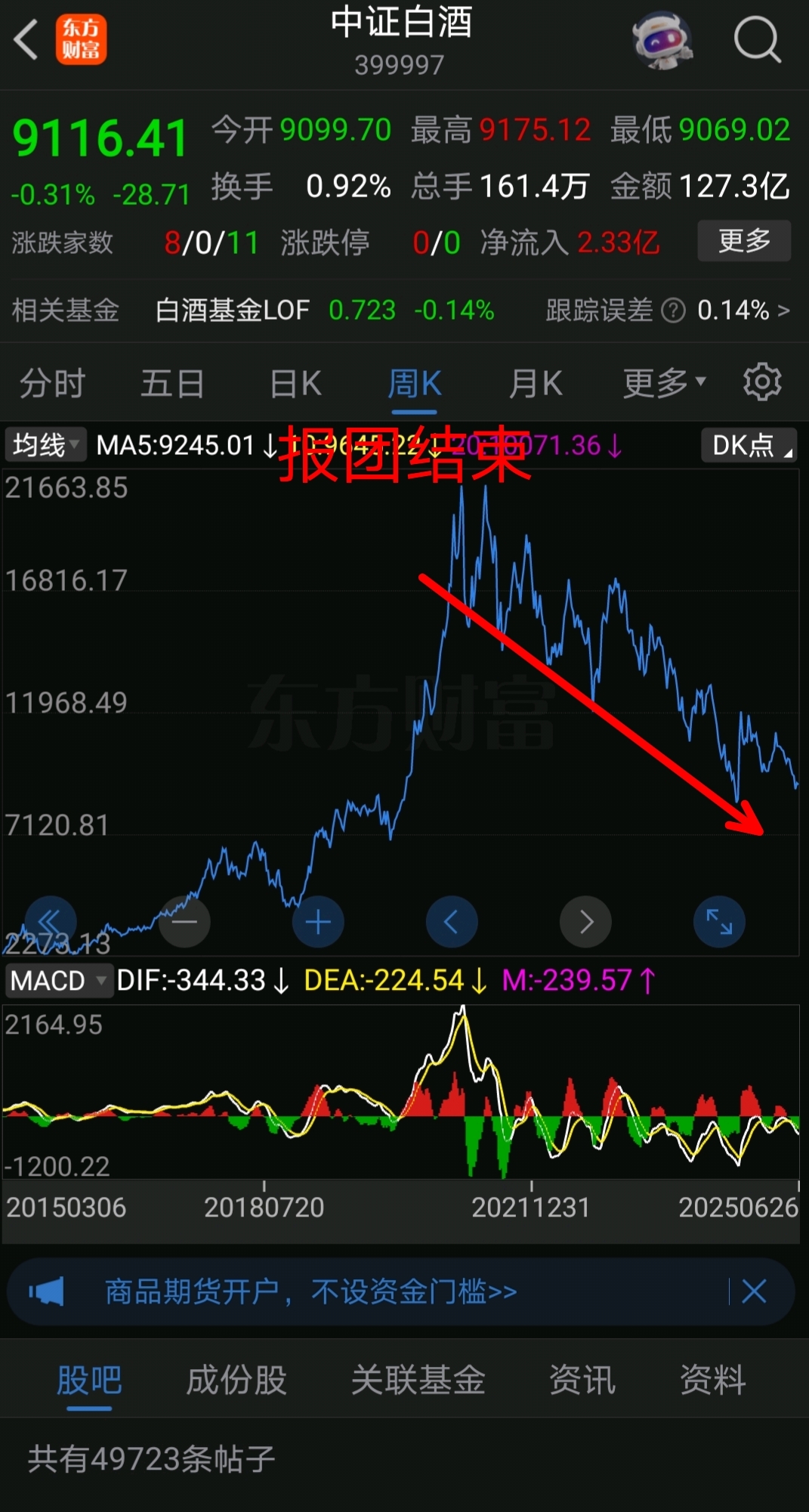809x1512 pixels.
Task: Open the 关联基金 tab
Action: click(x=418, y=1380)
